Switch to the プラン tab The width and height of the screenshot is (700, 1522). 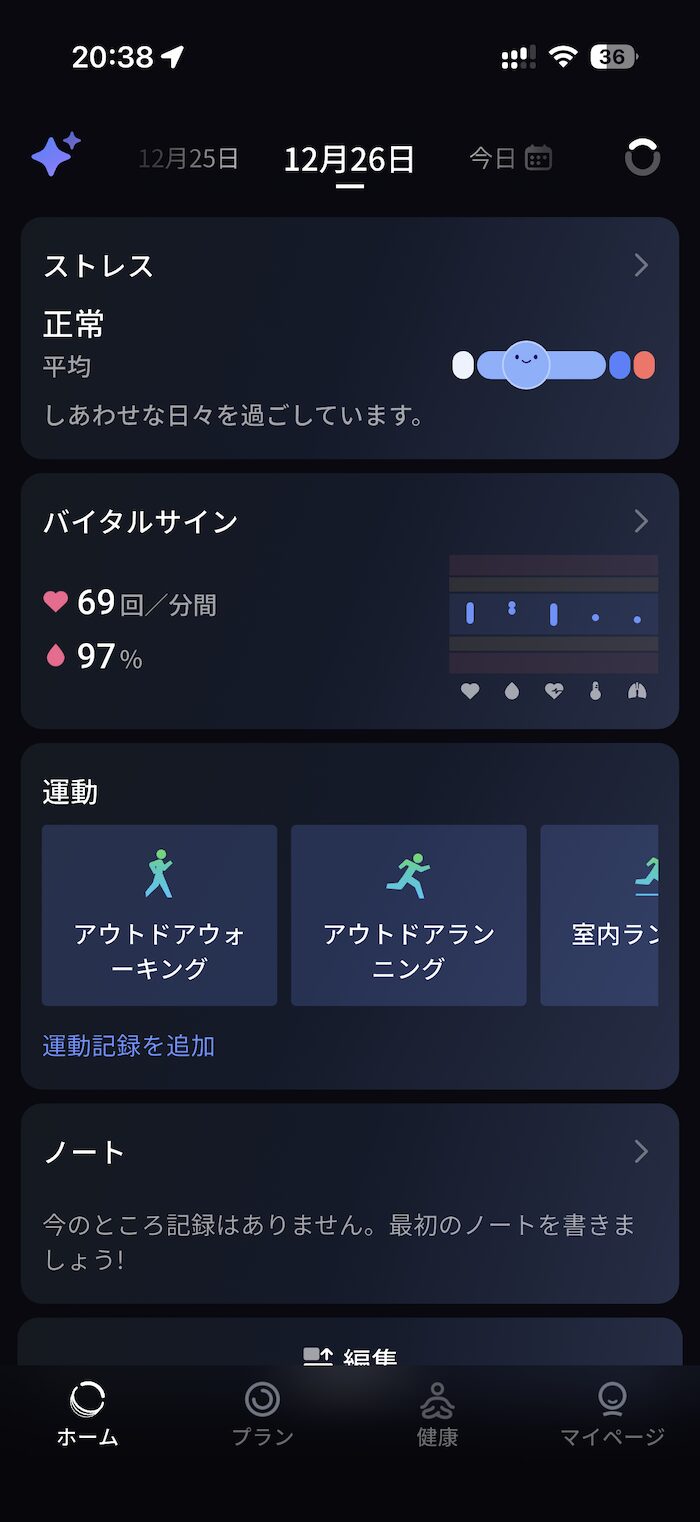[262, 1414]
